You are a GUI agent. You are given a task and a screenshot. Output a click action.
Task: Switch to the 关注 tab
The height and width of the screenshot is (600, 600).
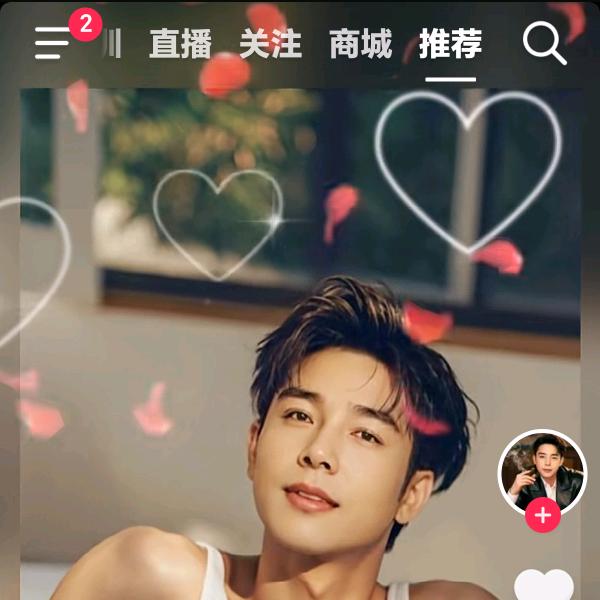(x=270, y=44)
